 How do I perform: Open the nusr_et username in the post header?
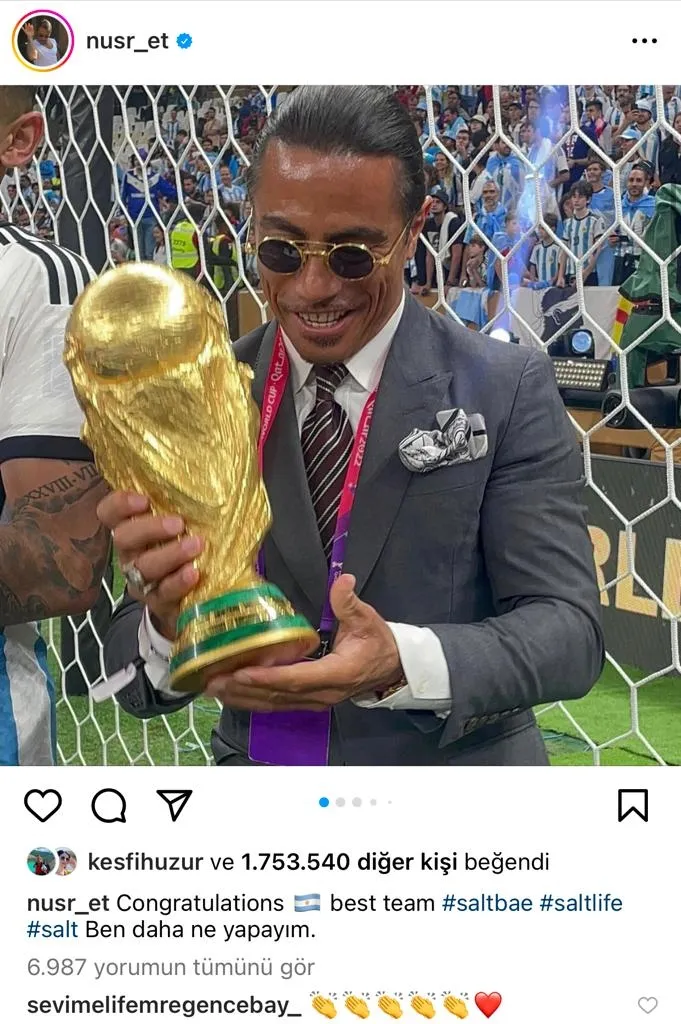(129, 41)
